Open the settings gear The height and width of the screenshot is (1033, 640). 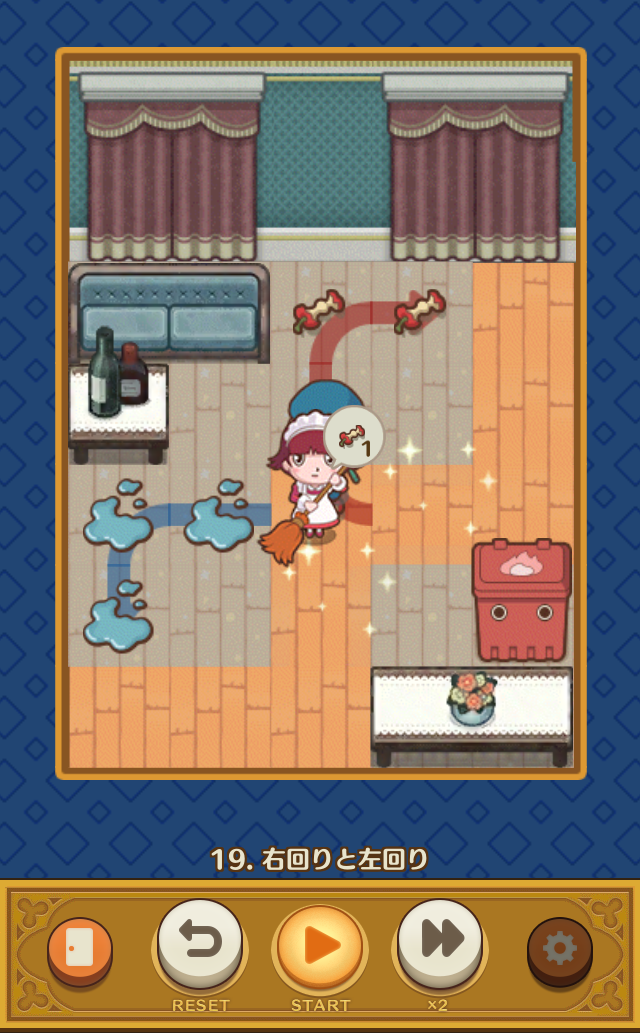tap(560, 948)
